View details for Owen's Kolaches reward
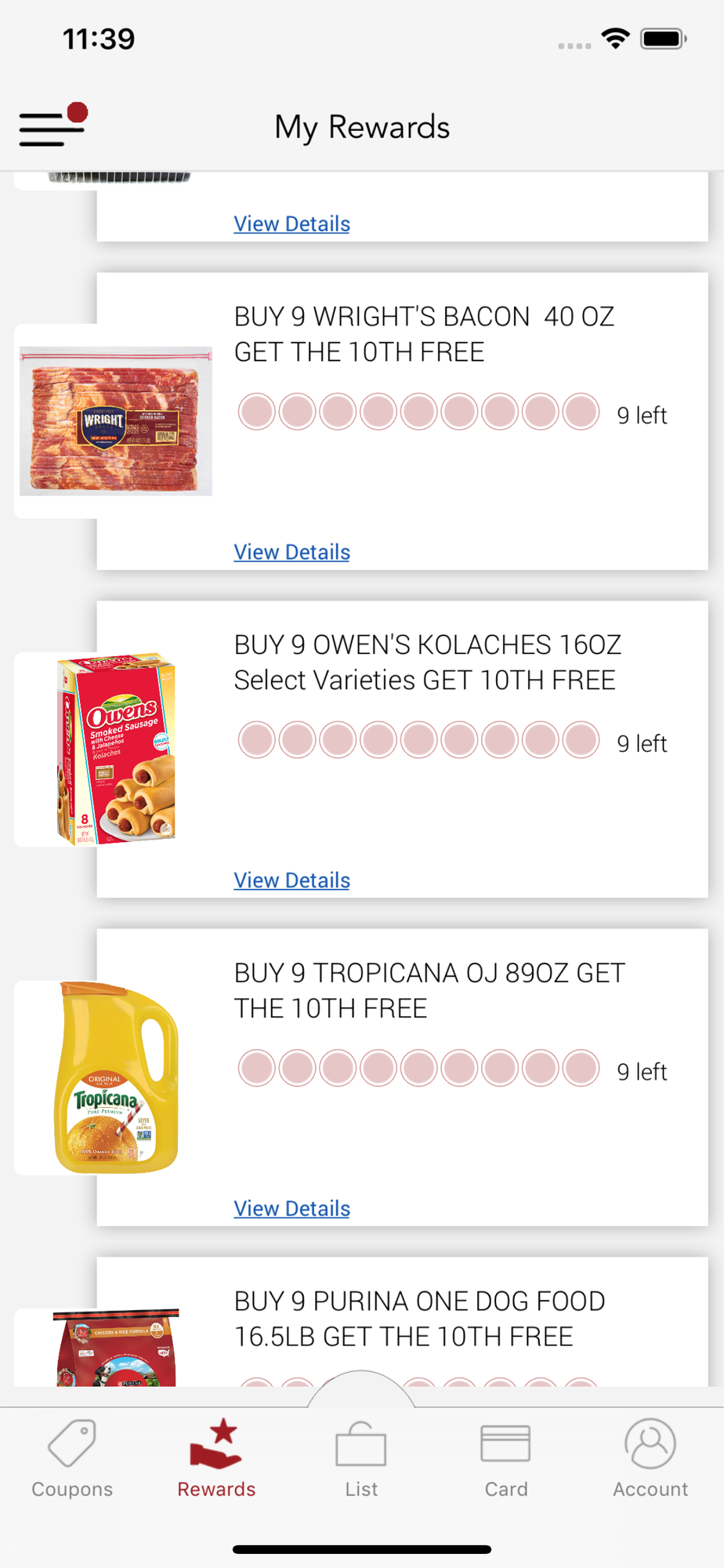Screen dimensions: 724x1568 tap(291, 880)
